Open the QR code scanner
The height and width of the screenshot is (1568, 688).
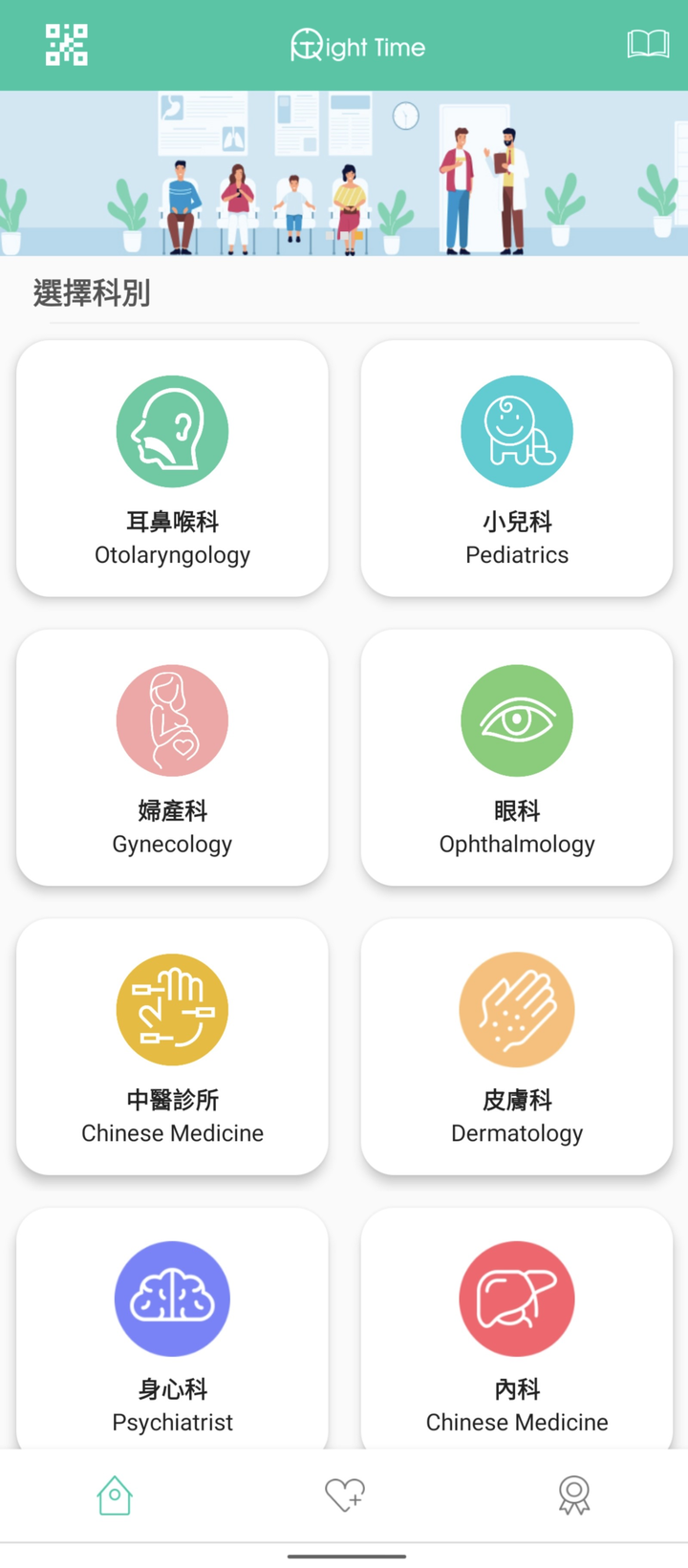click(67, 45)
